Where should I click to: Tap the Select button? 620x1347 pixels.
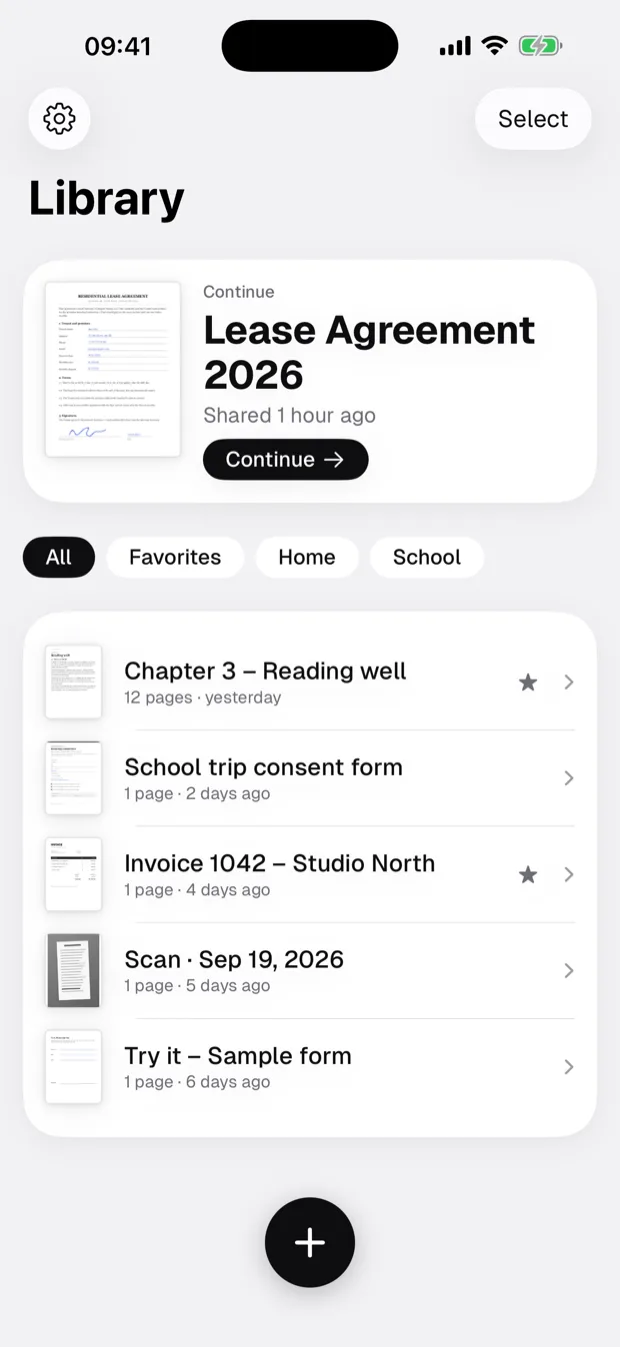533,119
